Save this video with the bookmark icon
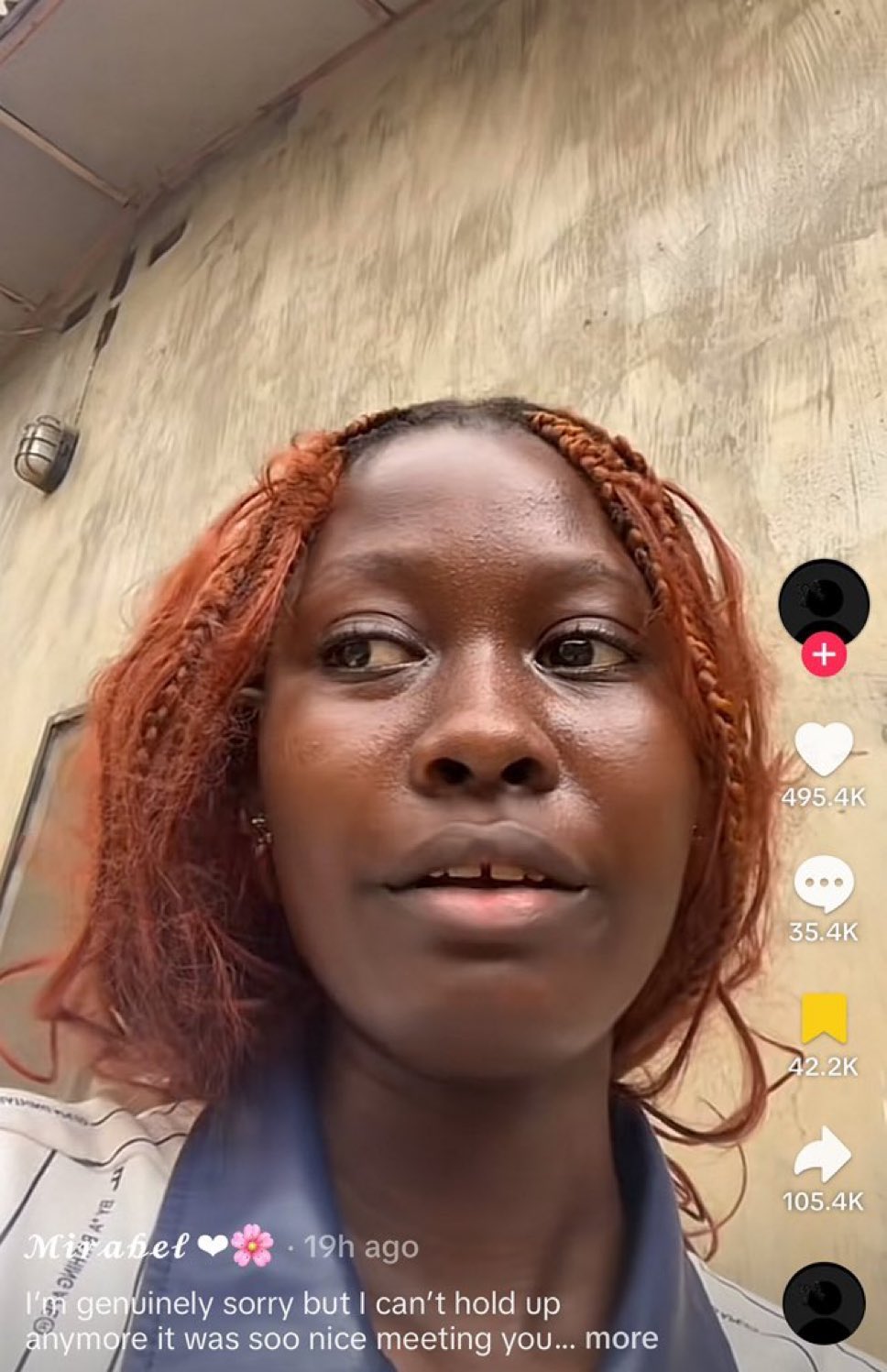 823,1019
